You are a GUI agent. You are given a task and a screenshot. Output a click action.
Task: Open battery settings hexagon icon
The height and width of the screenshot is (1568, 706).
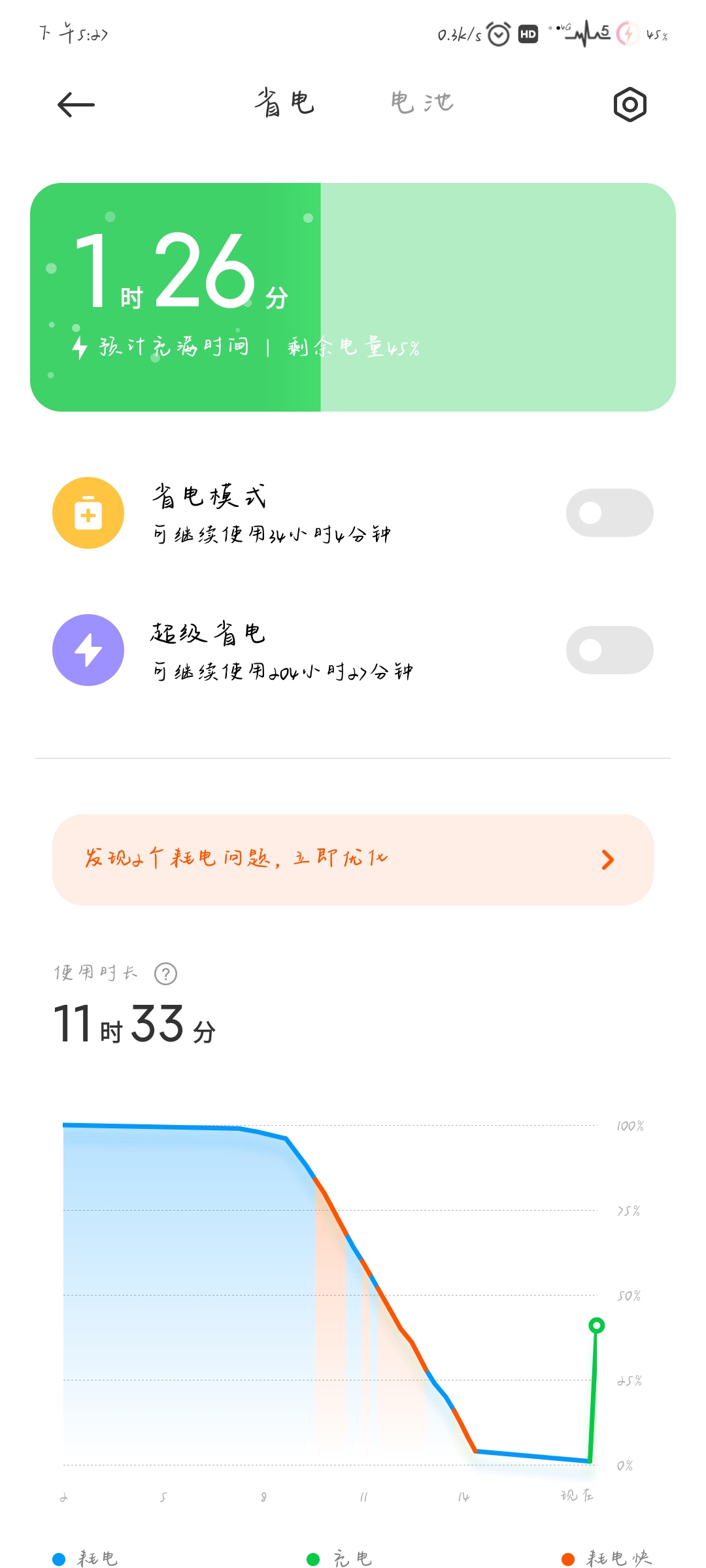tap(630, 105)
